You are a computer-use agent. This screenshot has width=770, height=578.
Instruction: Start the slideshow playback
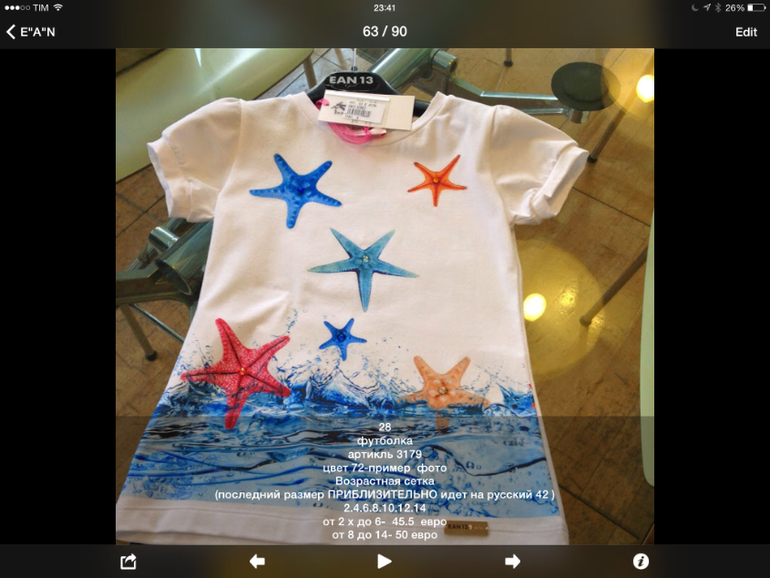pyautogui.click(x=385, y=561)
